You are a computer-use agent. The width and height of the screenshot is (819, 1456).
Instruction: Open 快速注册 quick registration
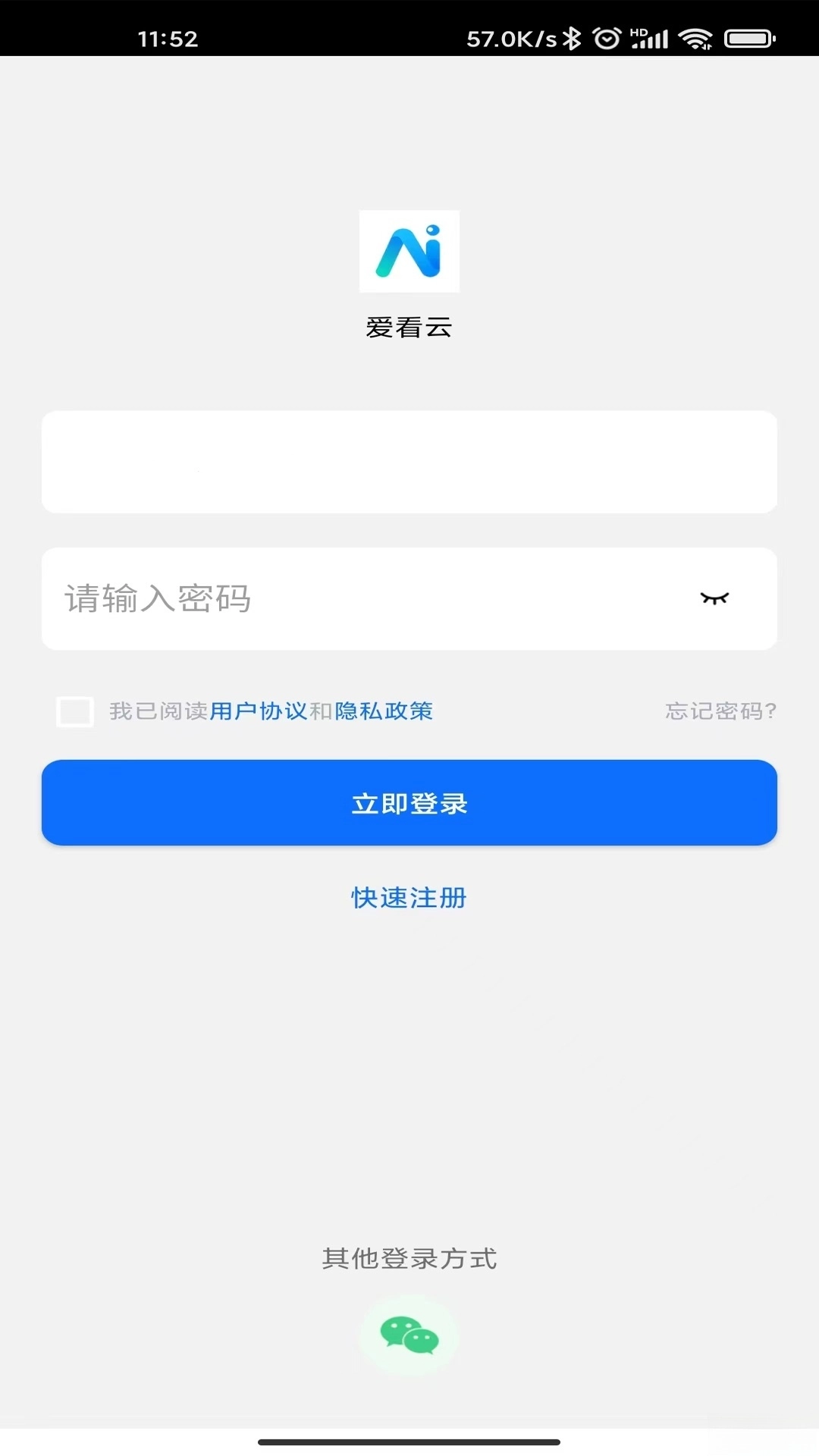tap(409, 898)
